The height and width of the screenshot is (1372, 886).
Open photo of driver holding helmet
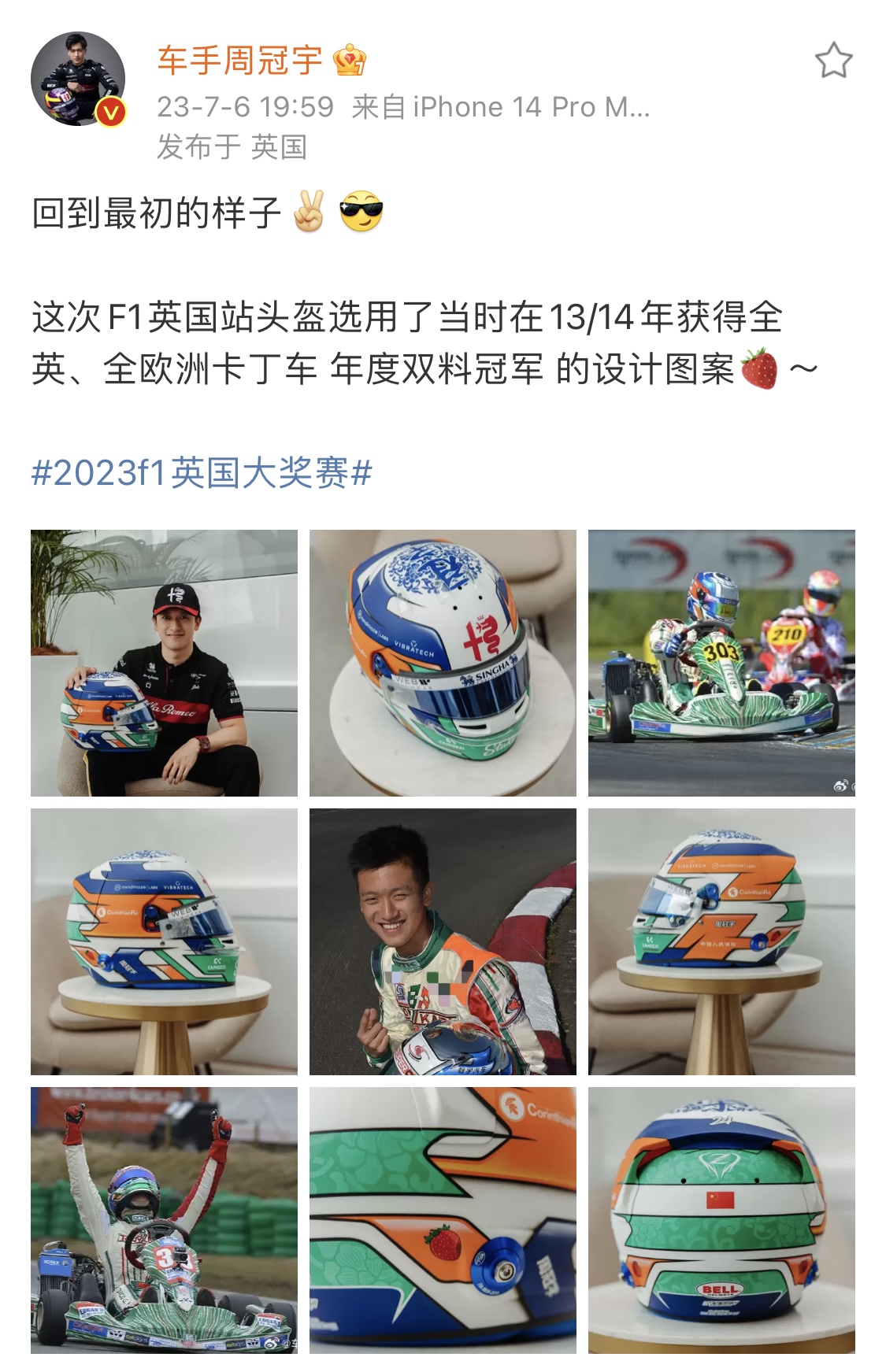pos(164,663)
